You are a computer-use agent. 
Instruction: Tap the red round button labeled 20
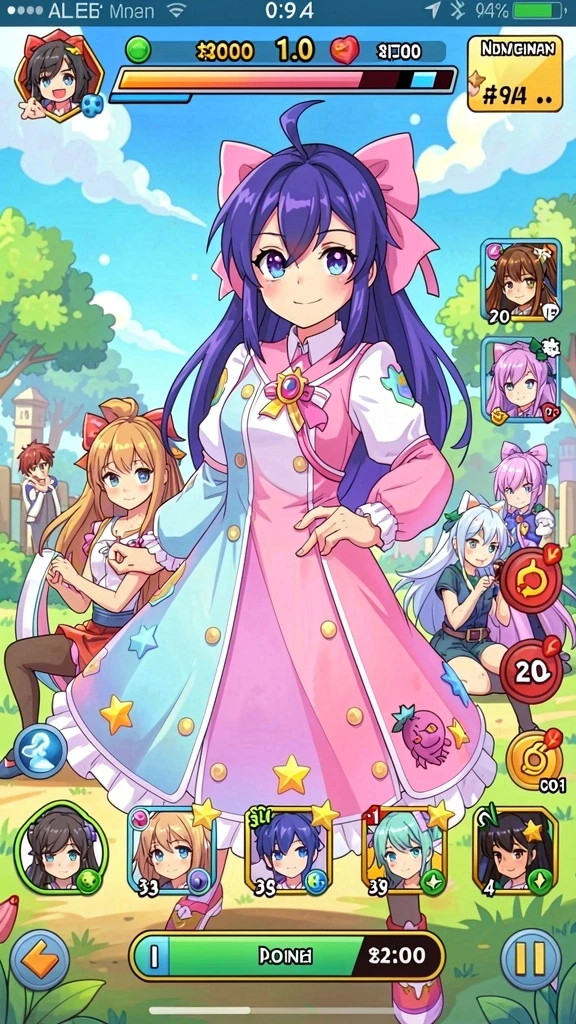[532, 671]
